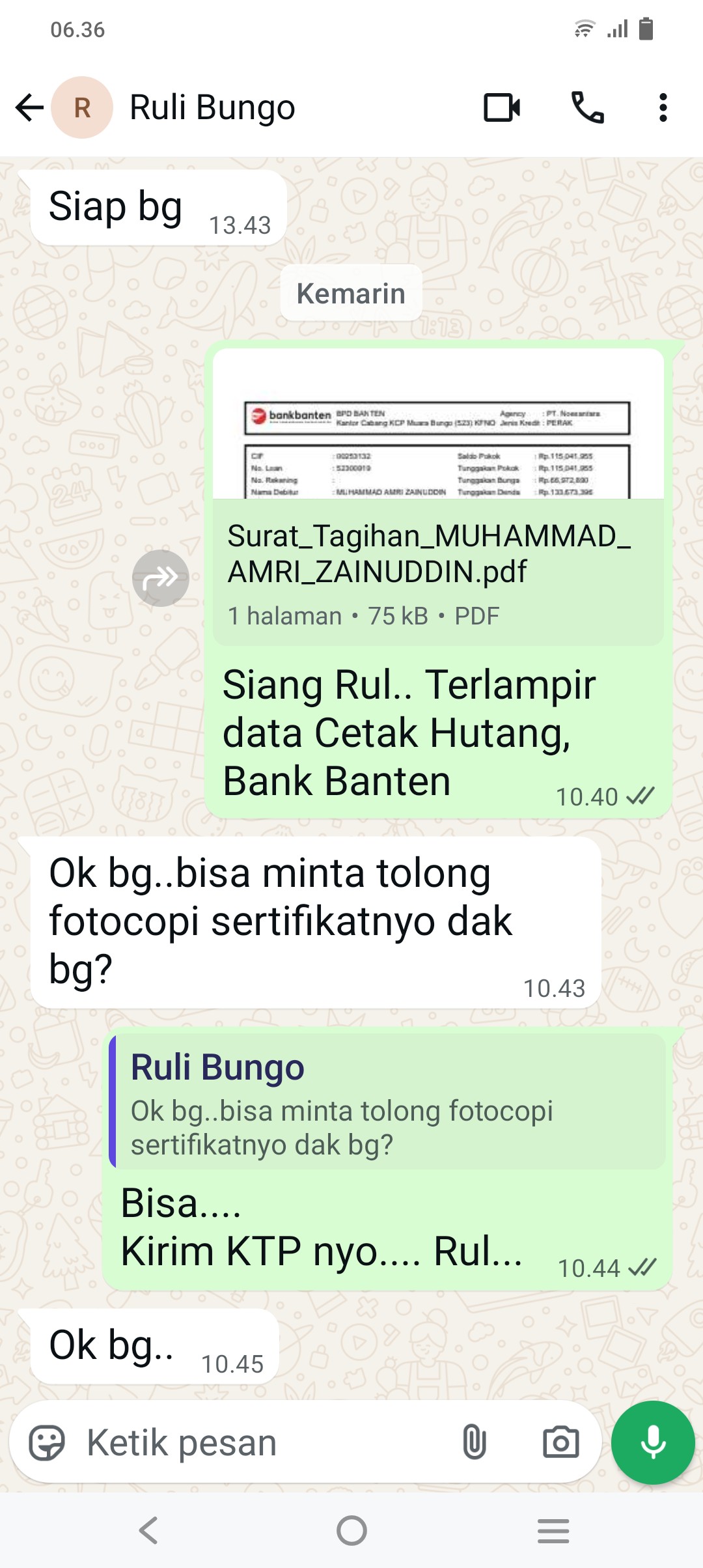This screenshot has width=703, height=1568.
Task: Focus the Ketik pesan message field
Action: (x=260, y=1442)
